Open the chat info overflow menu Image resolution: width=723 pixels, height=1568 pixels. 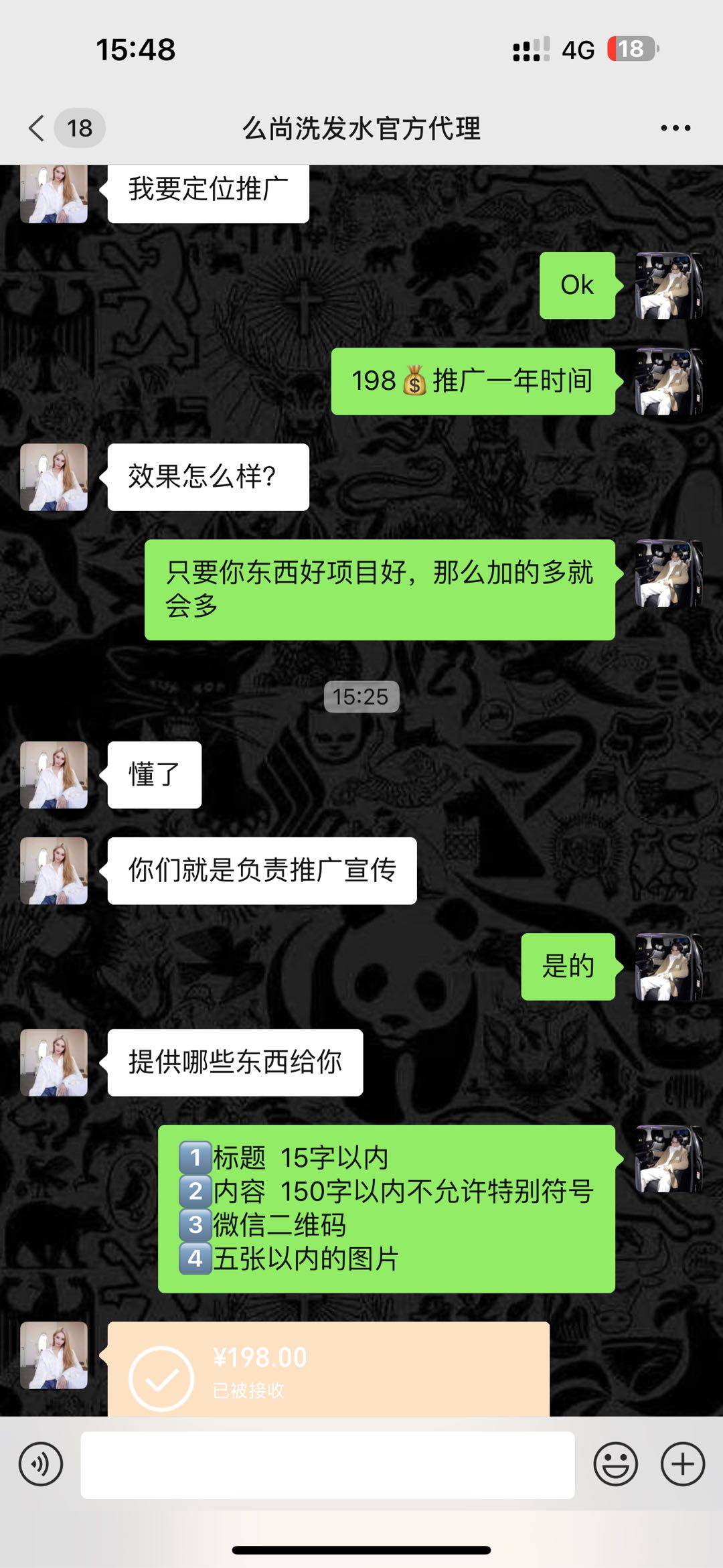pos(675,128)
